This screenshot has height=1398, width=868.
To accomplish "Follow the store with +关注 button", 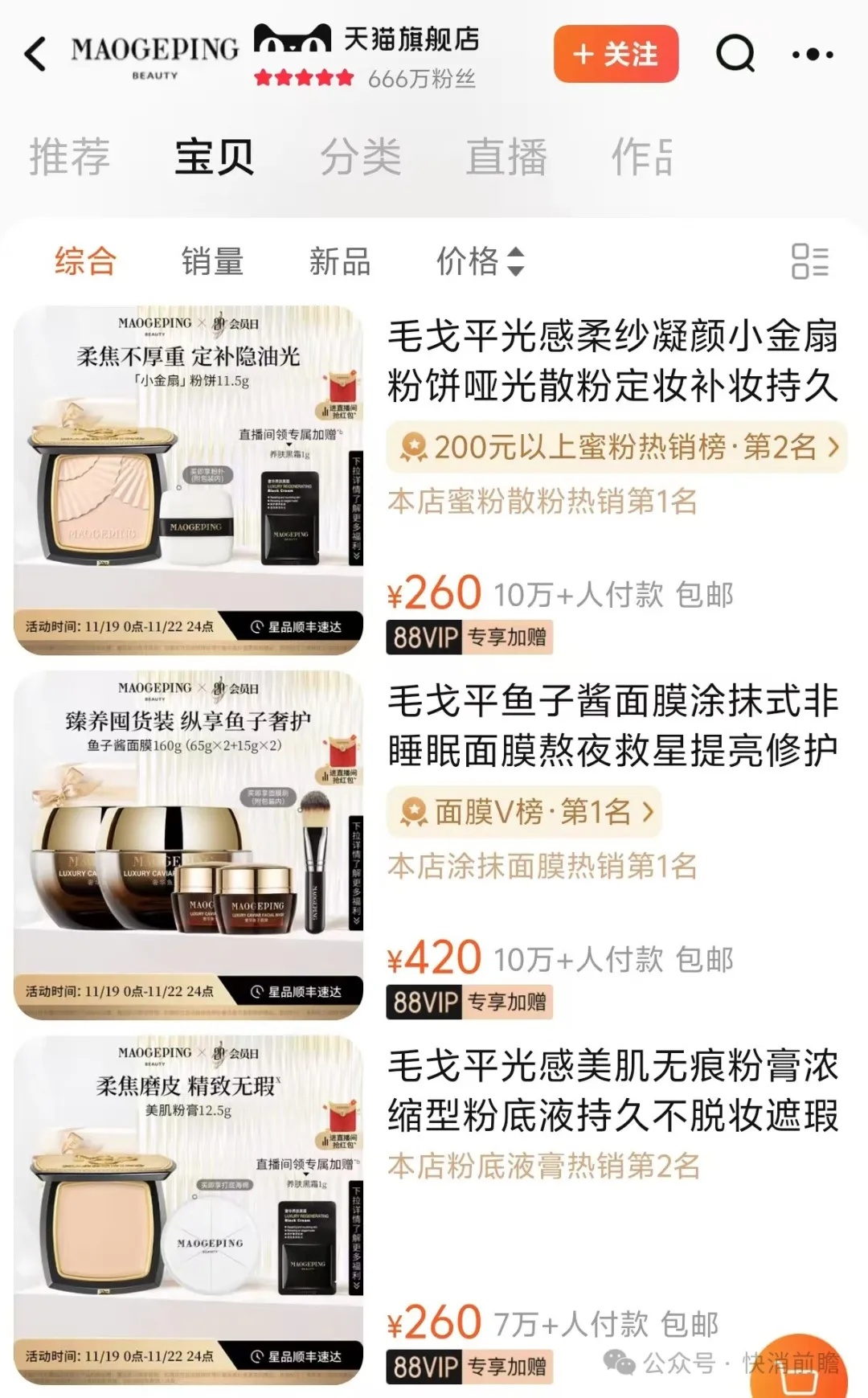I will tap(616, 55).
